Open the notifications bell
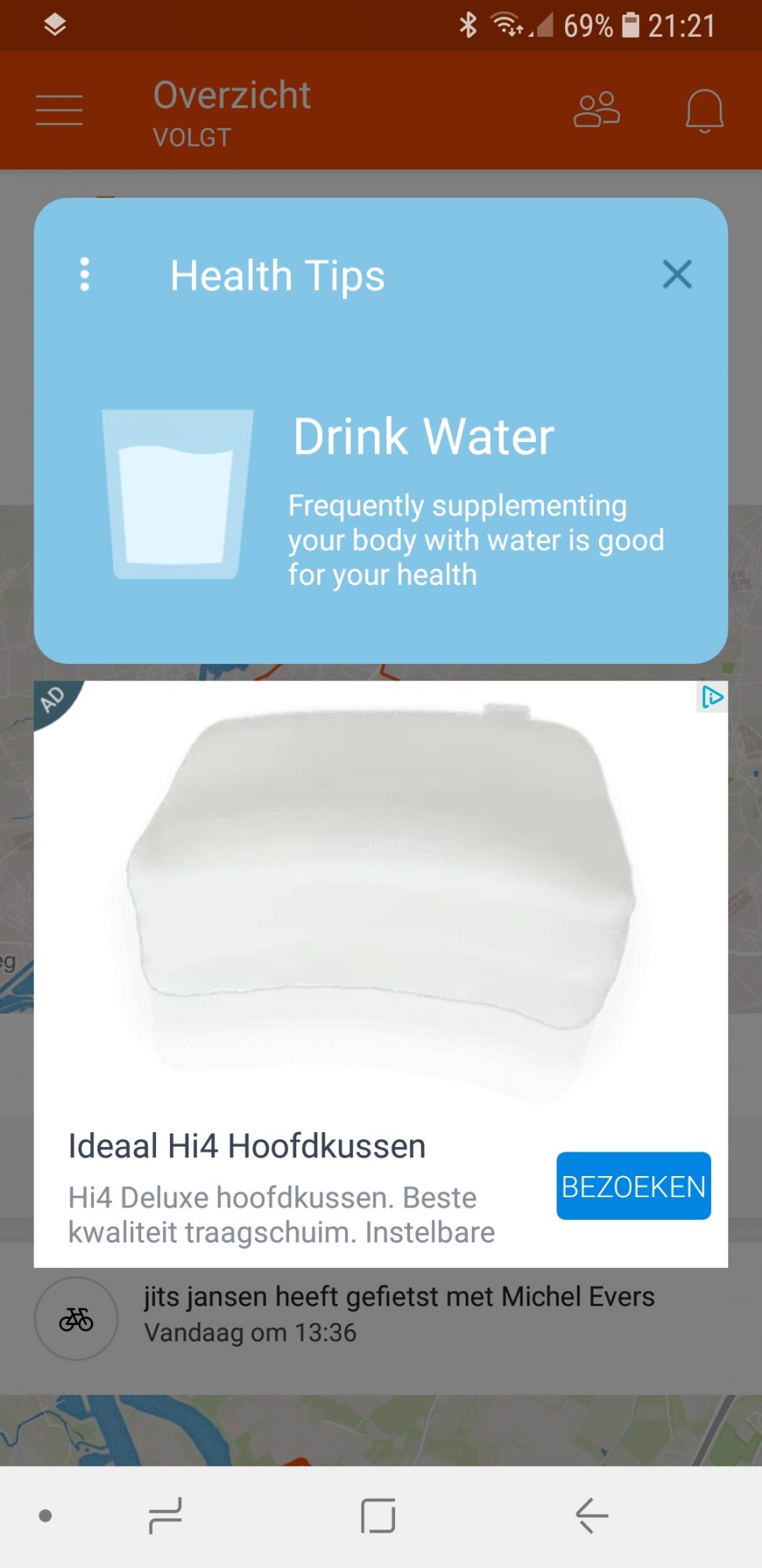 tap(704, 111)
